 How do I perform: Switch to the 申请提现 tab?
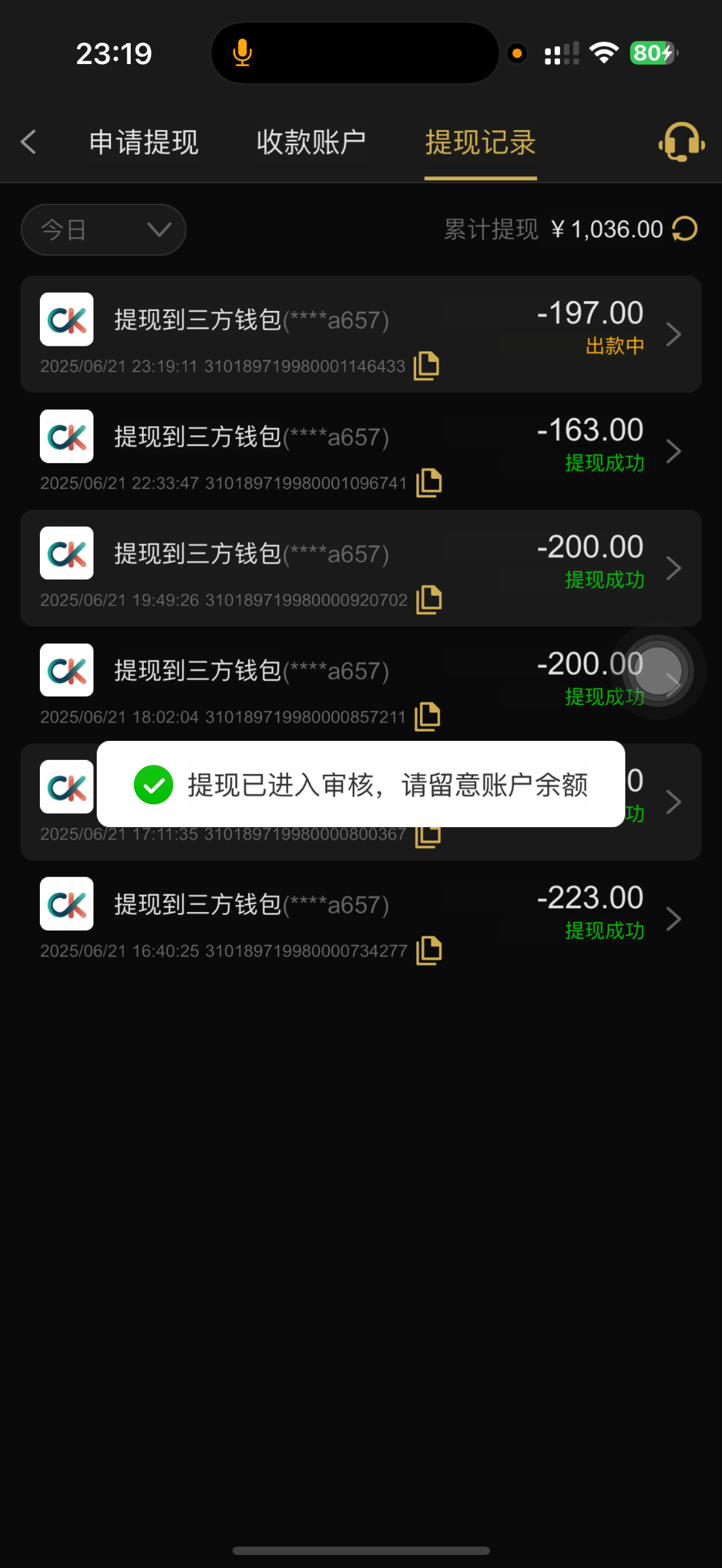[x=144, y=142]
